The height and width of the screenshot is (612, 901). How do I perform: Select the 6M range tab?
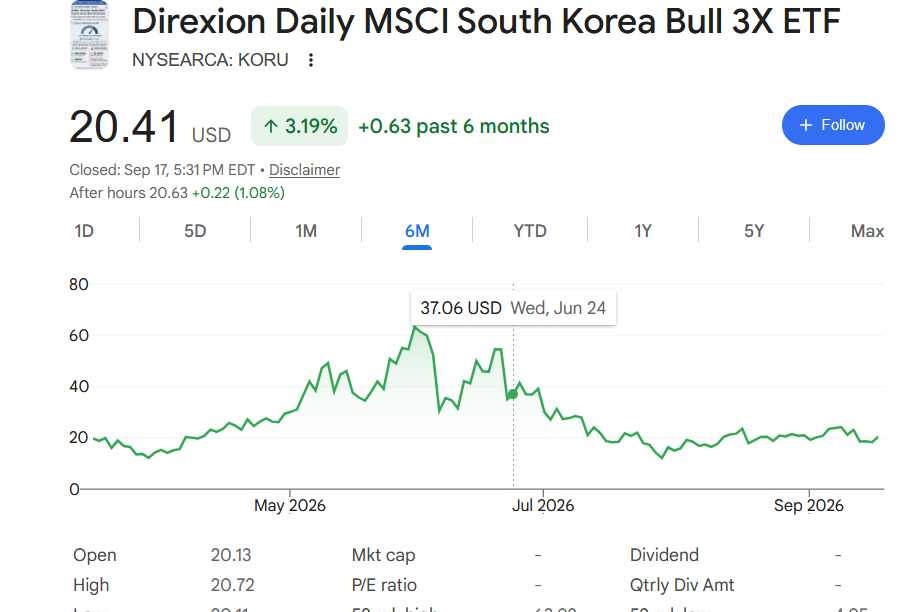click(x=417, y=231)
